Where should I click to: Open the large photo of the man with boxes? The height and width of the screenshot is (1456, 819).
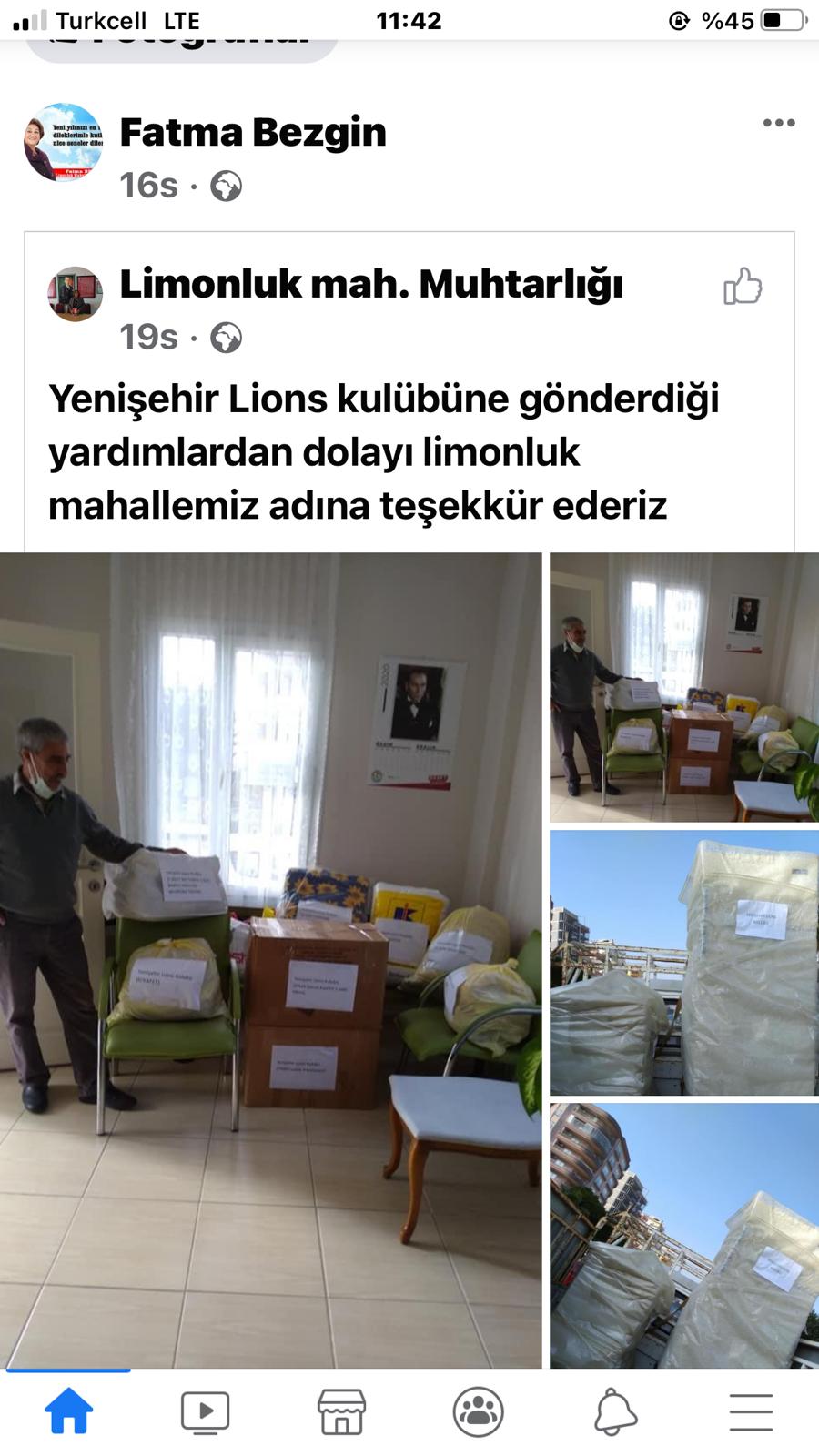271,960
